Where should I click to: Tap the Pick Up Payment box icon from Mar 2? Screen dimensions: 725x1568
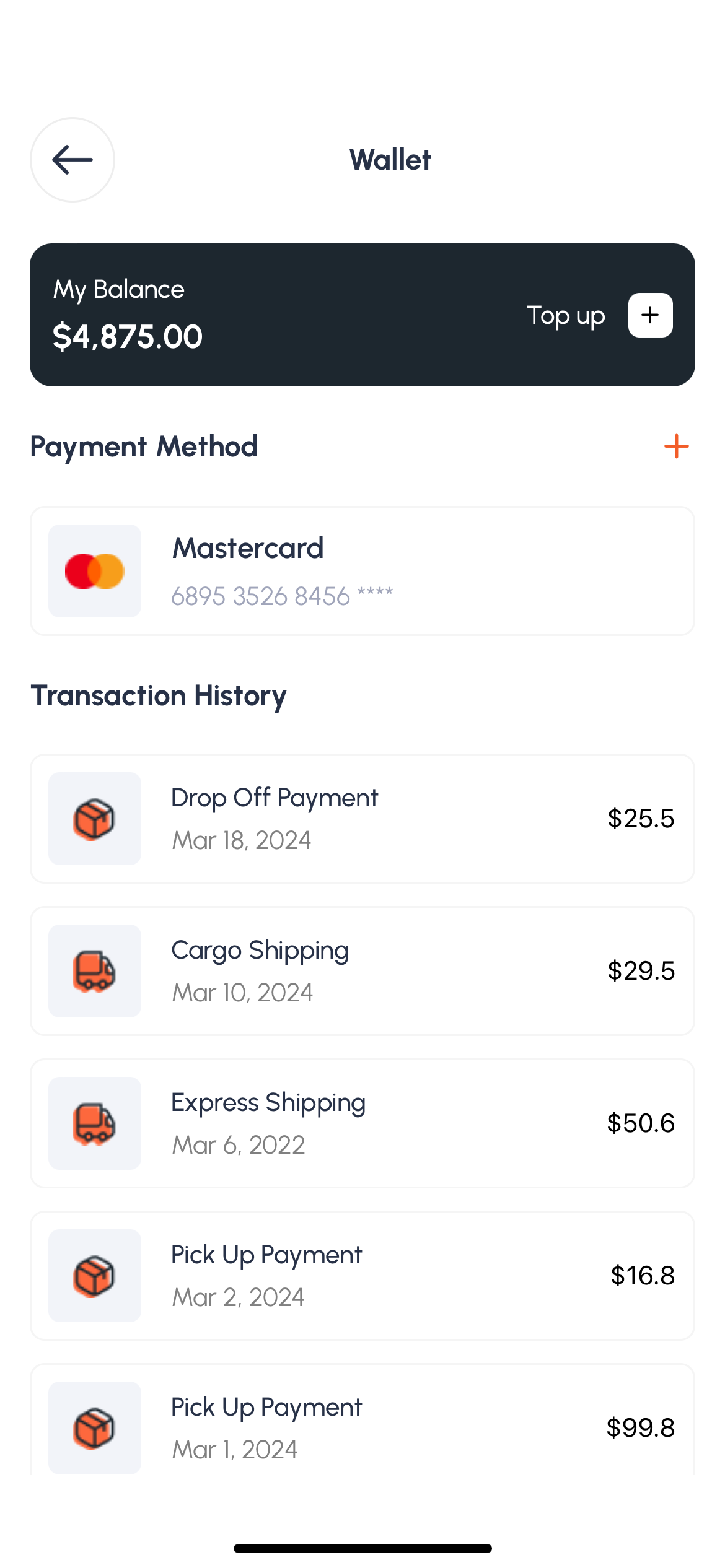94,1276
